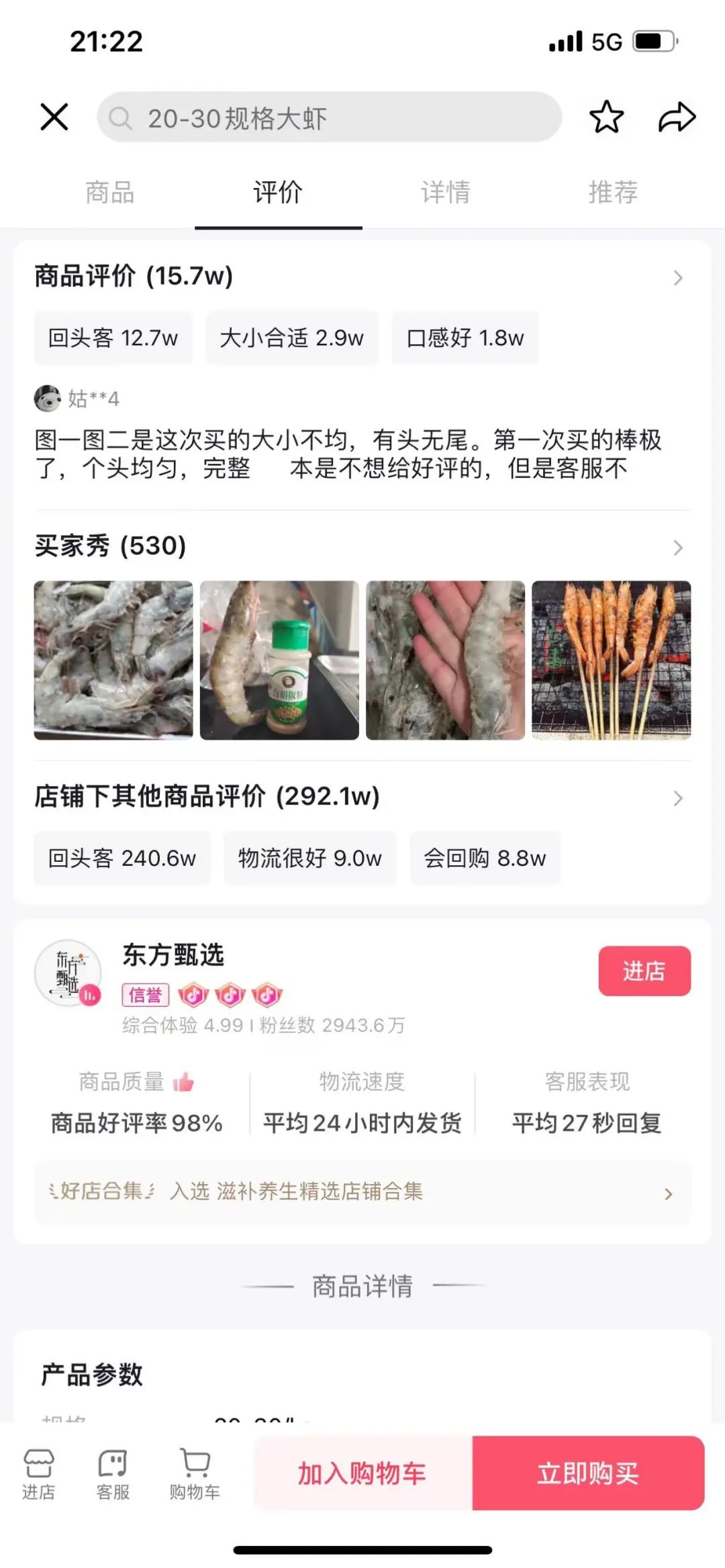Tap the search box showing 20-30规格大虾
Viewport: 725px width, 1568px height.
(x=329, y=117)
